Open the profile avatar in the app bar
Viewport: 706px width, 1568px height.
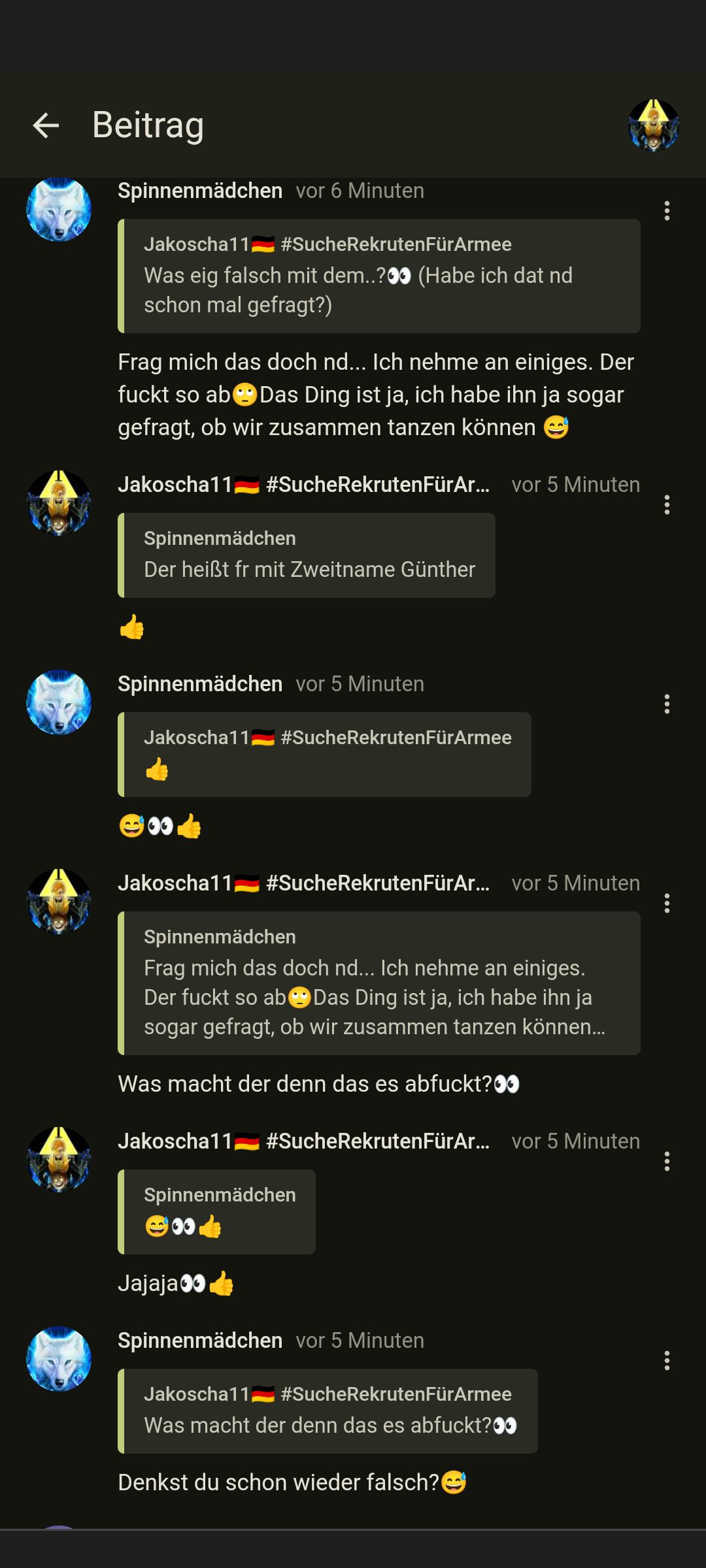[653, 125]
